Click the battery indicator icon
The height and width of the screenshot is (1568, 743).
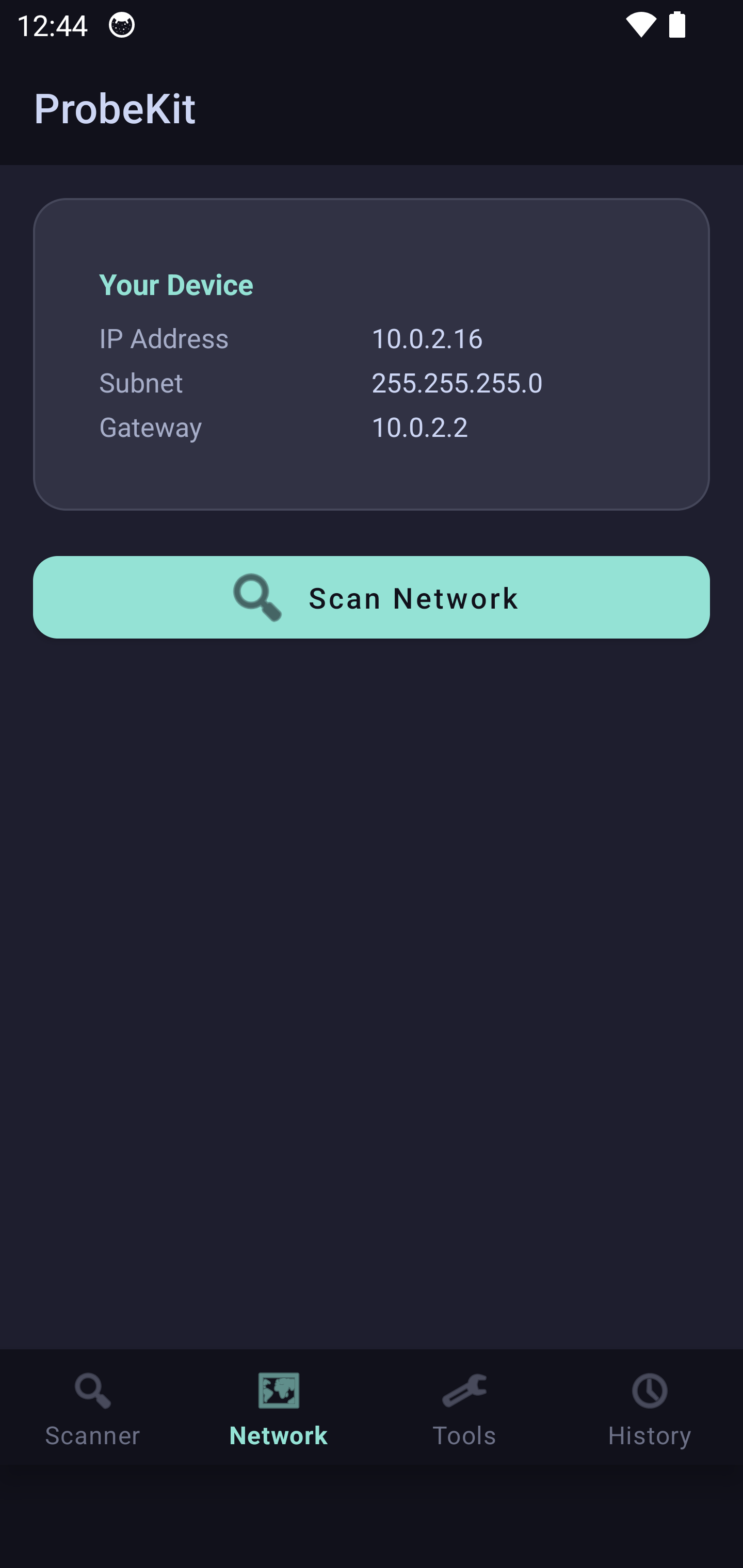677,25
